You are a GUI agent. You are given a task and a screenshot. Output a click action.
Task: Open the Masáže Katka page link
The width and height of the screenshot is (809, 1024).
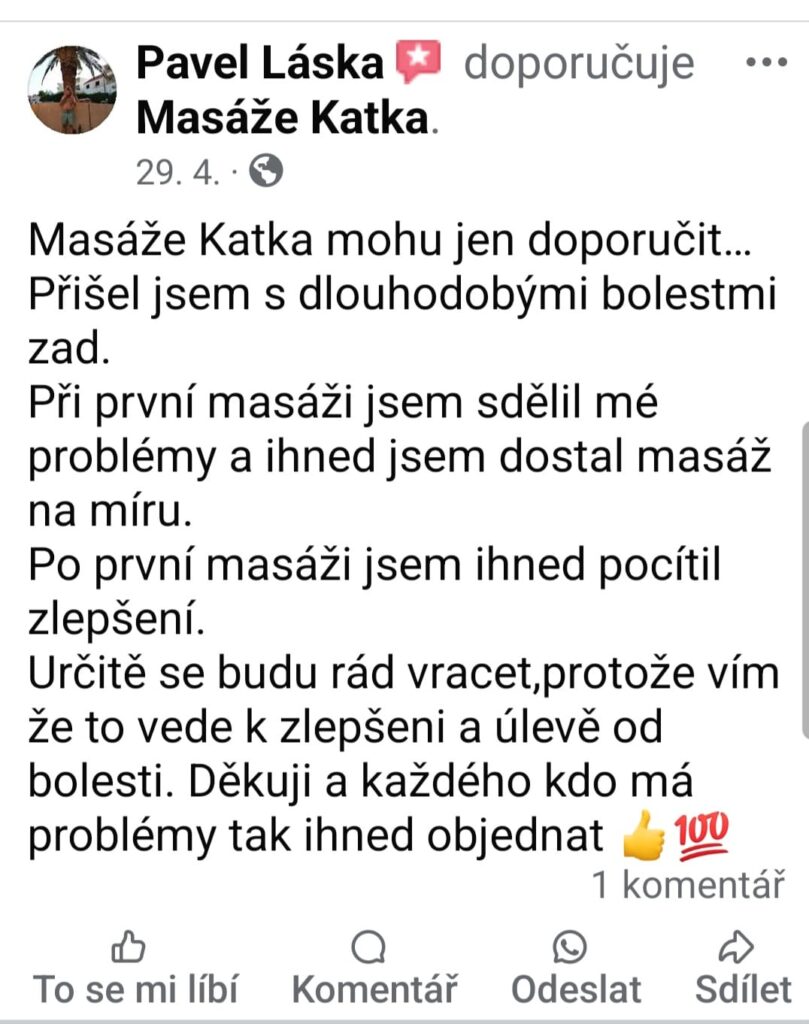click(283, 119)
